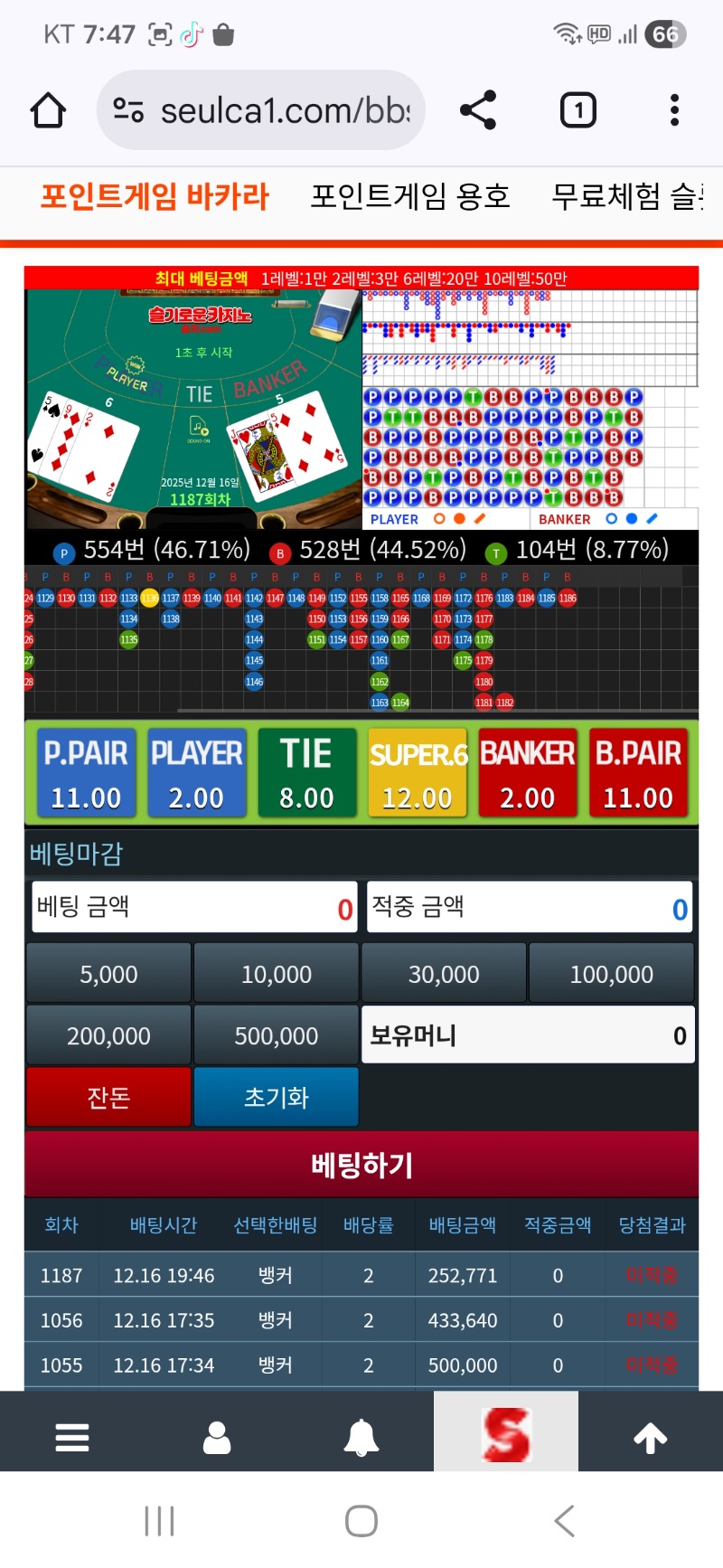Add 100,000 to the bet amount

(x=611, y=974)
